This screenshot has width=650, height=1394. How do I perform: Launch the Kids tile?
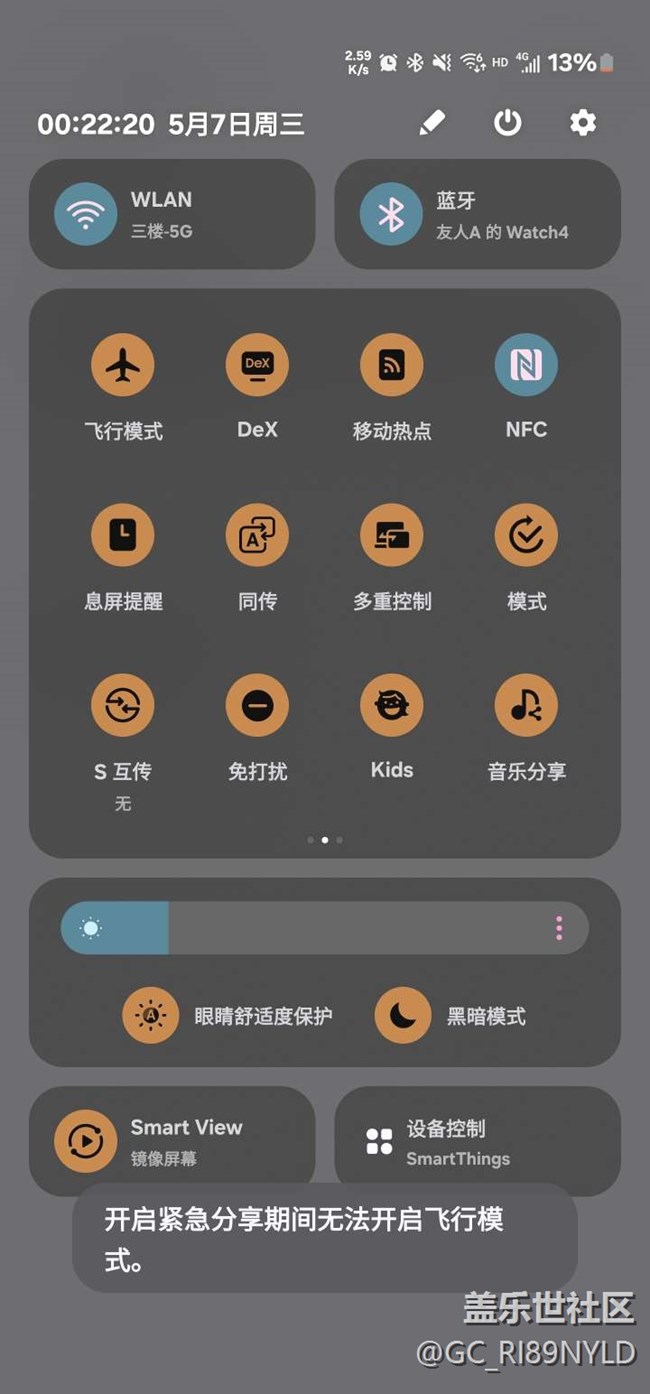[392, 705]
